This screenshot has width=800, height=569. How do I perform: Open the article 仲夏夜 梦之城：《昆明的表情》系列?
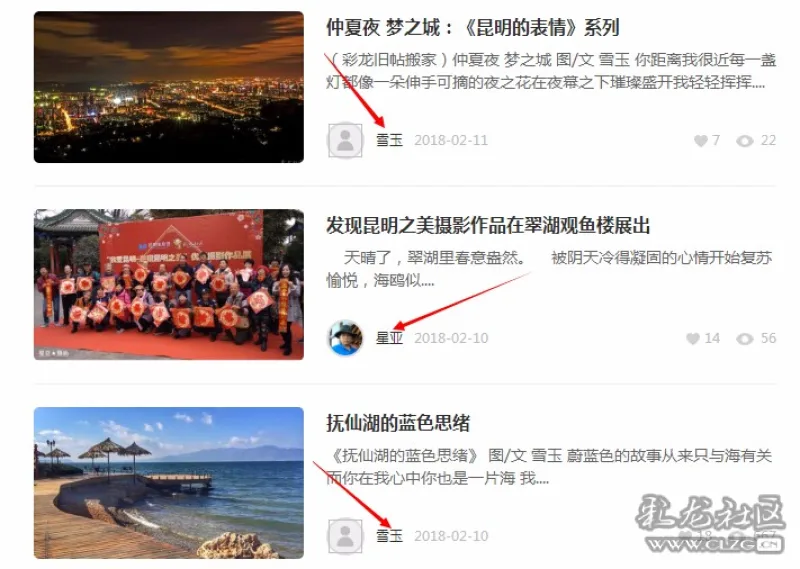tap(472, 28)
